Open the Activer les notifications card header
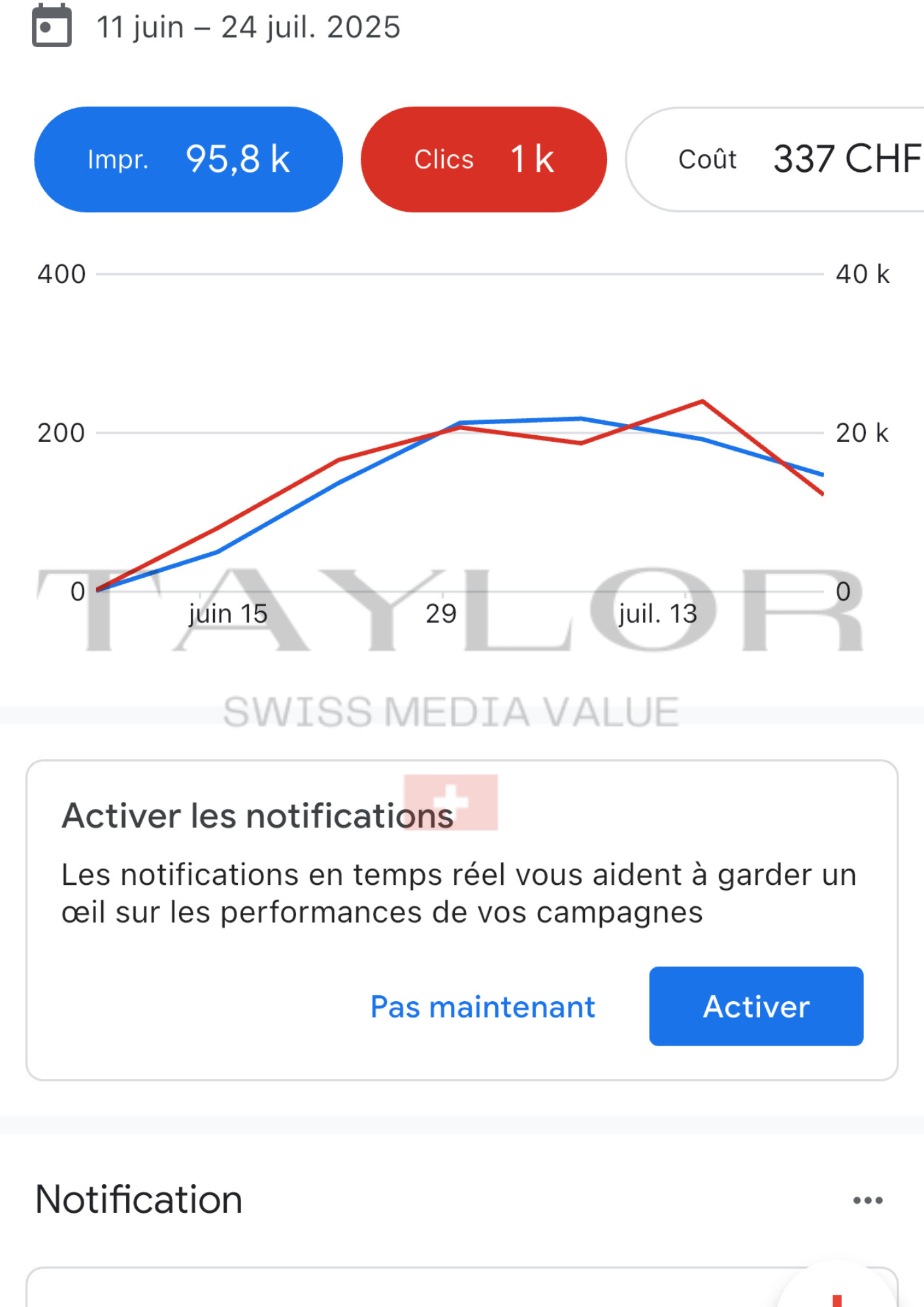Viewport: 924px width, 1307px height. pos(257,814)
